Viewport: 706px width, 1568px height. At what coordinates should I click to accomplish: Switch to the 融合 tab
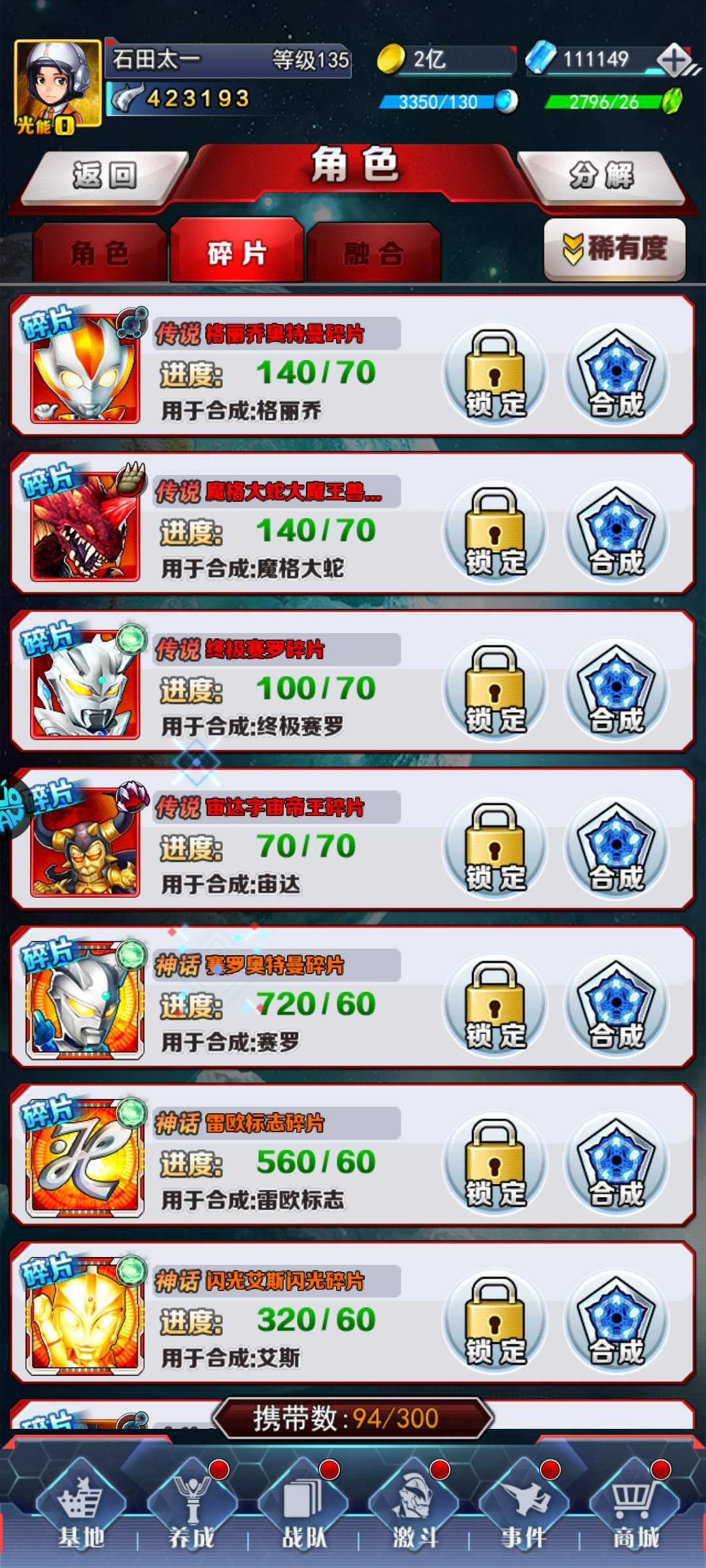coord(373,253)
